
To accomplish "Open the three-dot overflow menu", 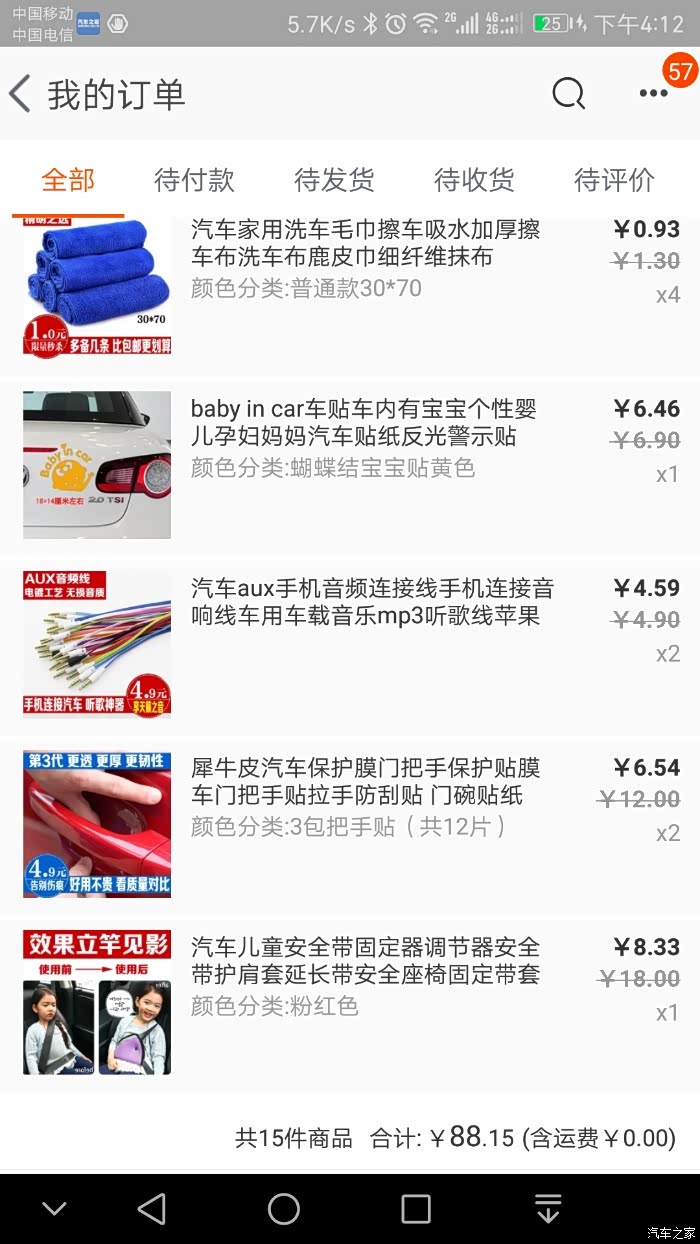I will (x=653, y=94).
